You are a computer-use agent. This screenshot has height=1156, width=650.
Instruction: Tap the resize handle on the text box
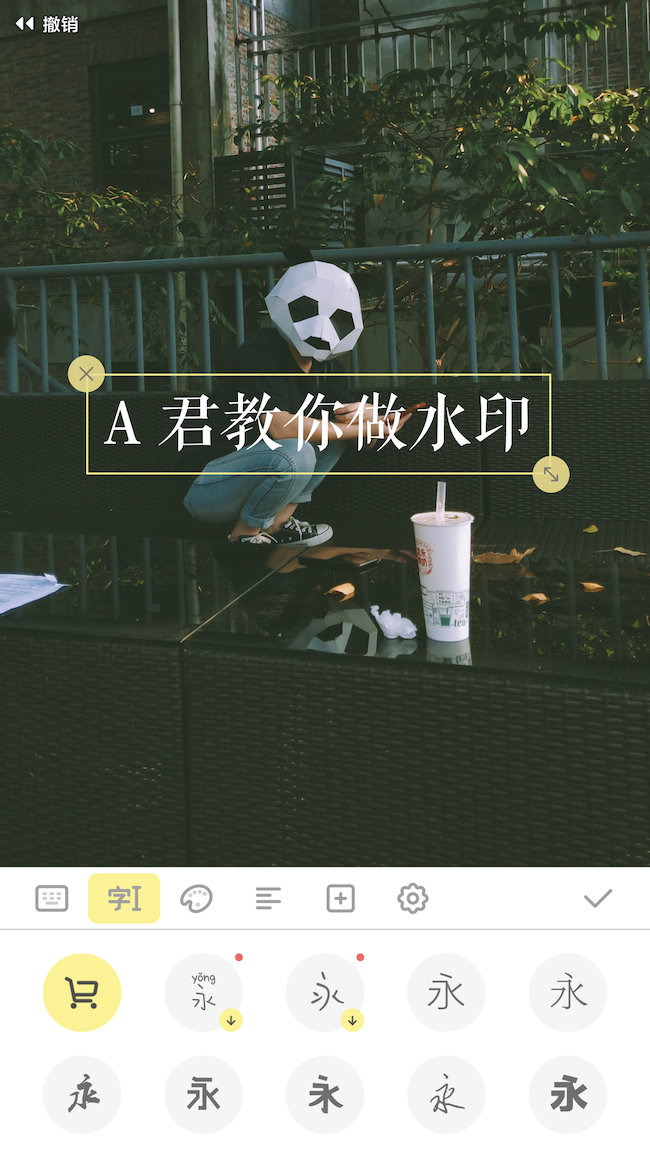(550, 474)
